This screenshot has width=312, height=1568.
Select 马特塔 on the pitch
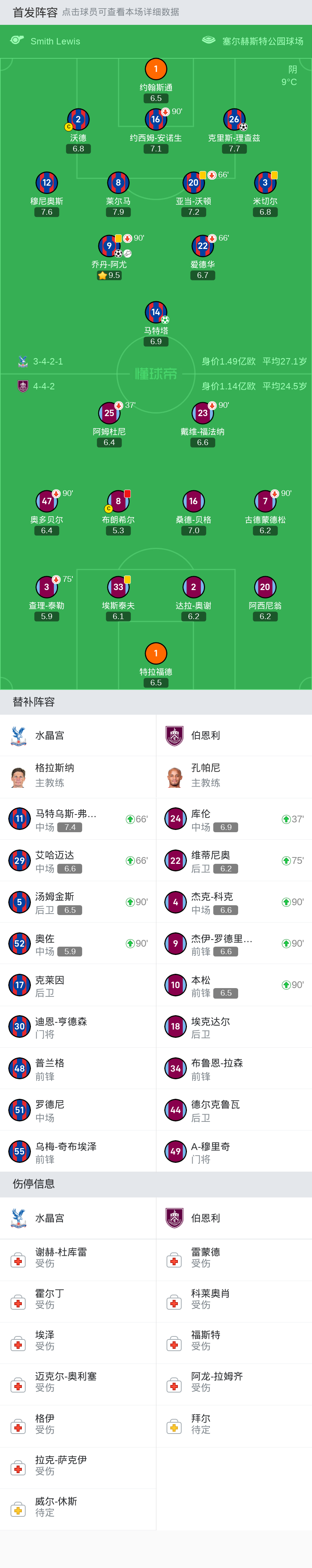156,323
